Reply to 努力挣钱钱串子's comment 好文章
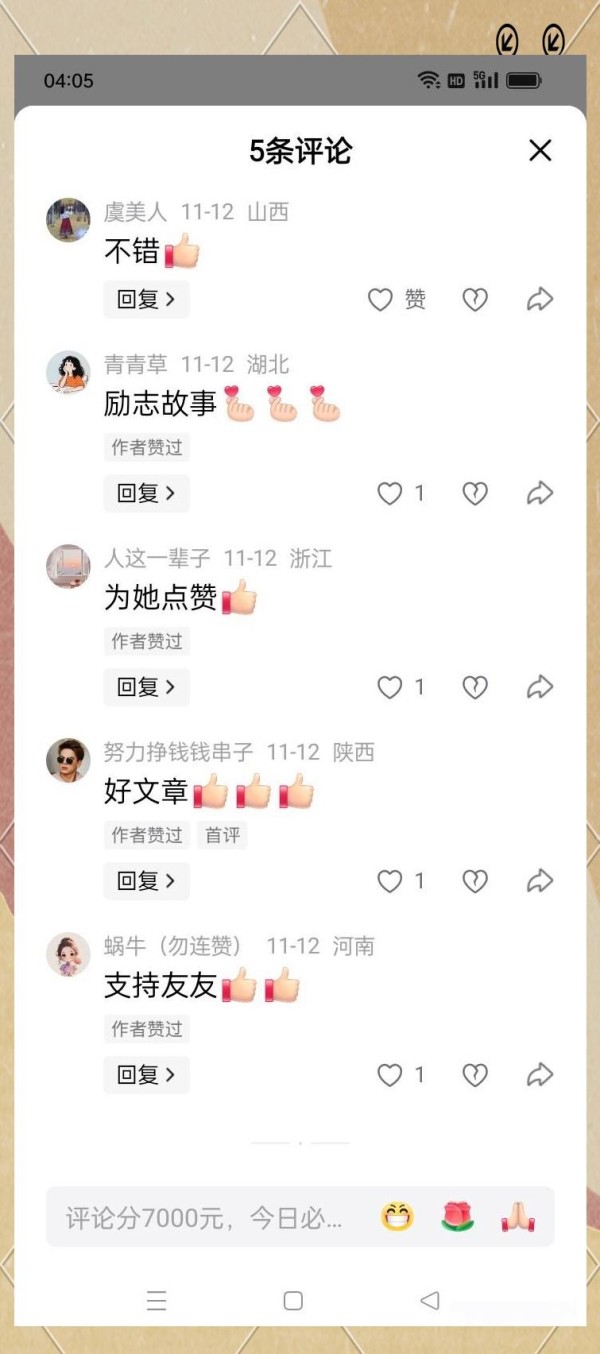Image resolution: width=600 pixels, height=1354 pixels. (x=146, y=881)
